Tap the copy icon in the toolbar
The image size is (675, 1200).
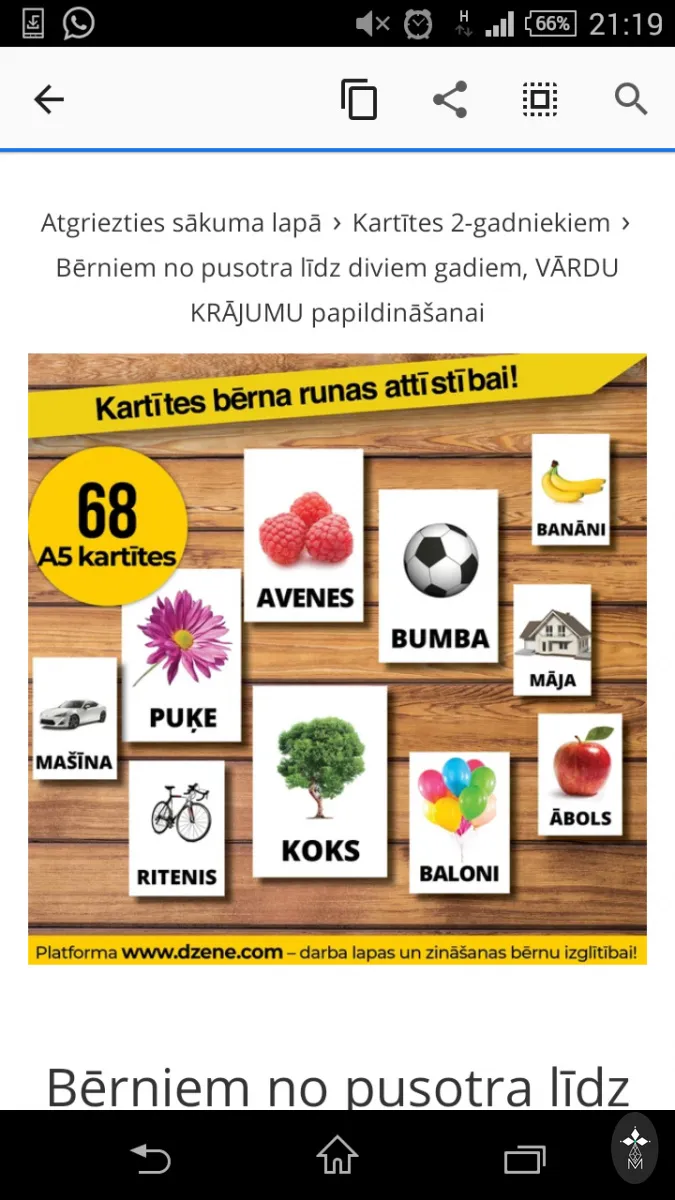359,99
